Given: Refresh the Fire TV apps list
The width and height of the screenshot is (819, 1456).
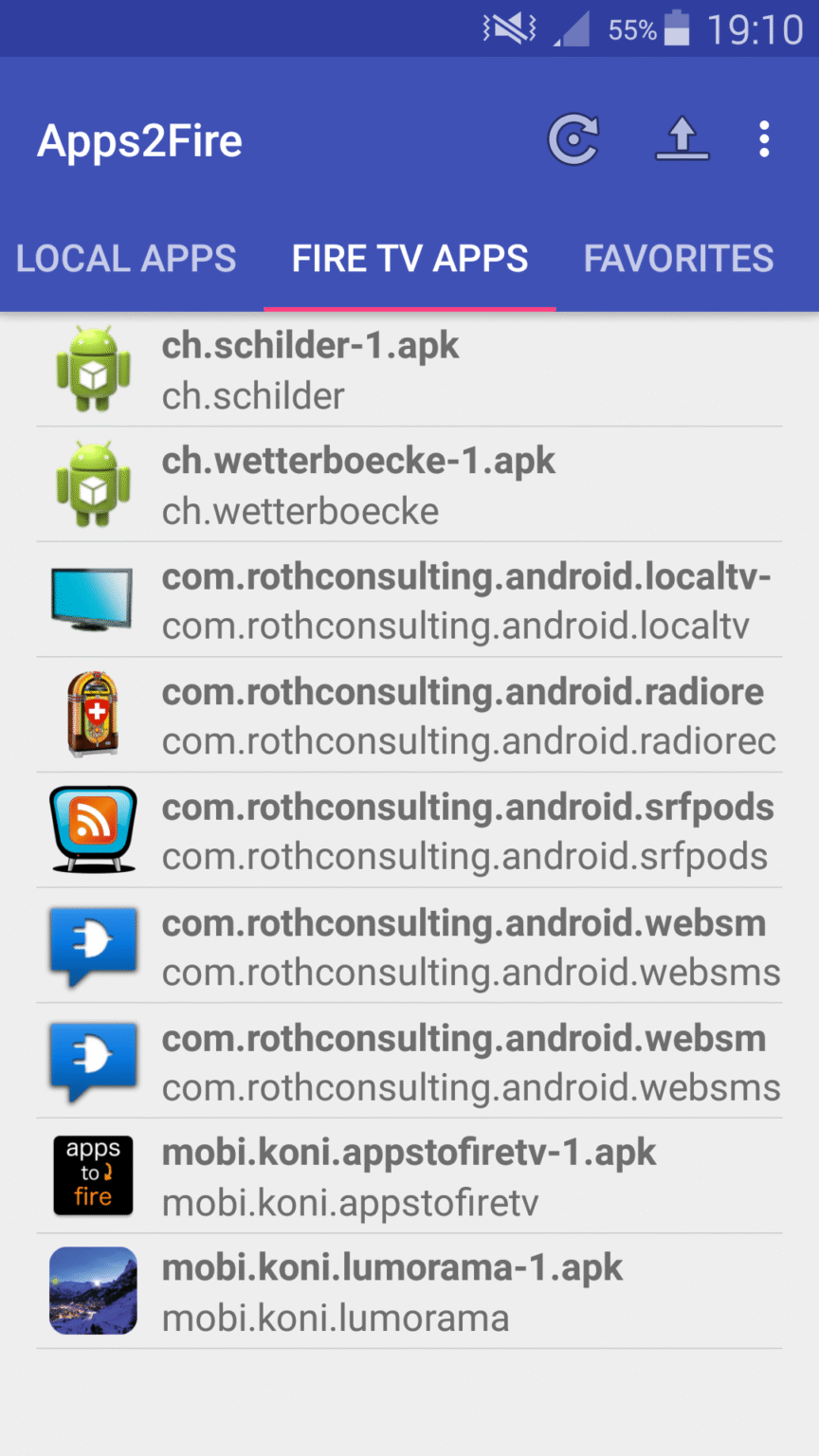Looking at the screenshot, I should [573, 137].
